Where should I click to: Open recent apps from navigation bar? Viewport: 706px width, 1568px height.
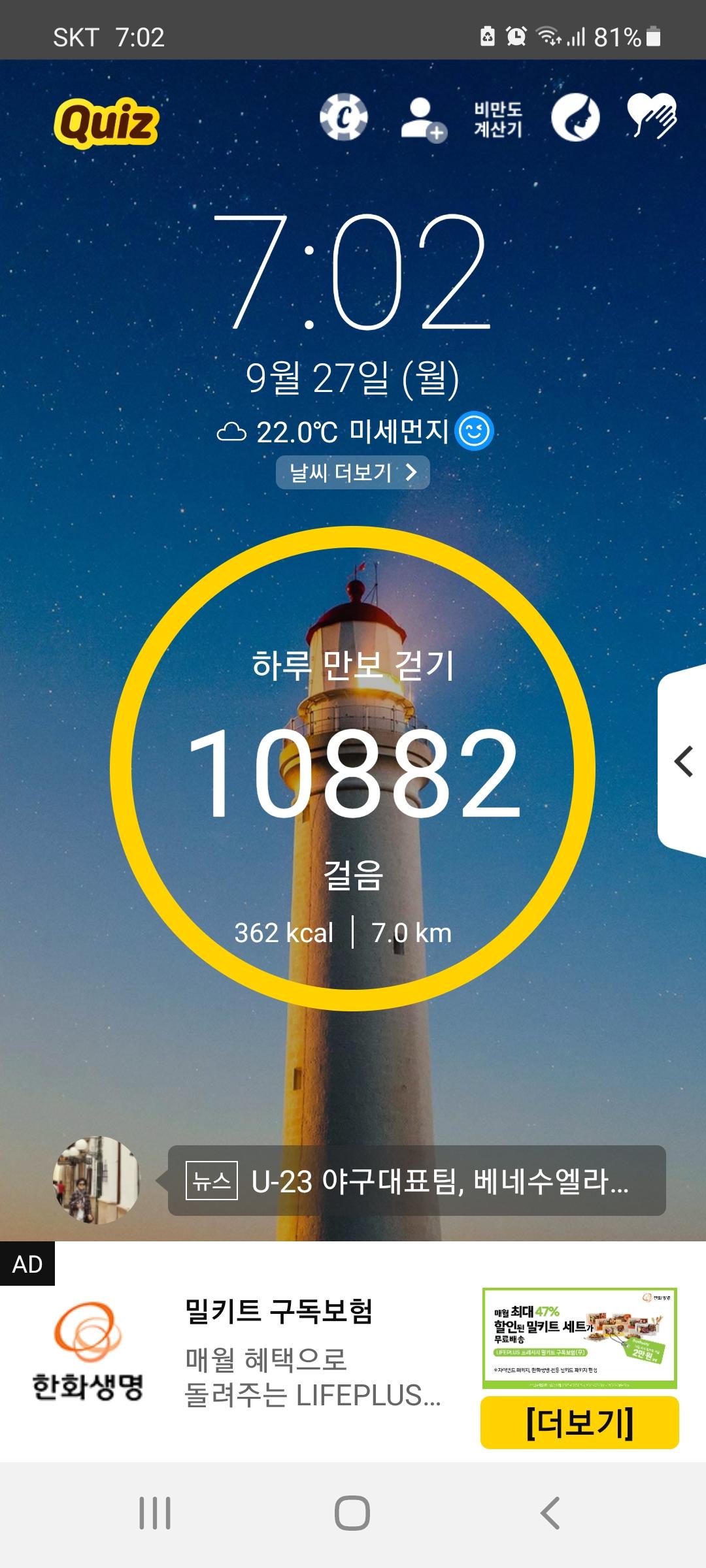coord(155,1513)
